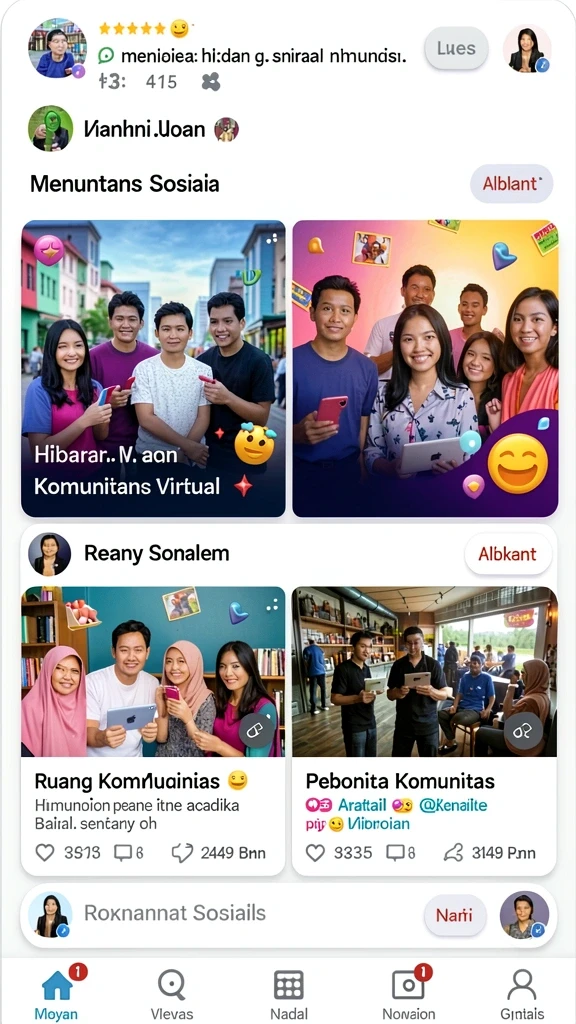The image size is (576, 1024).
Task: Share the Pebonita Komunitas post
Action: (x=453, y=852)
